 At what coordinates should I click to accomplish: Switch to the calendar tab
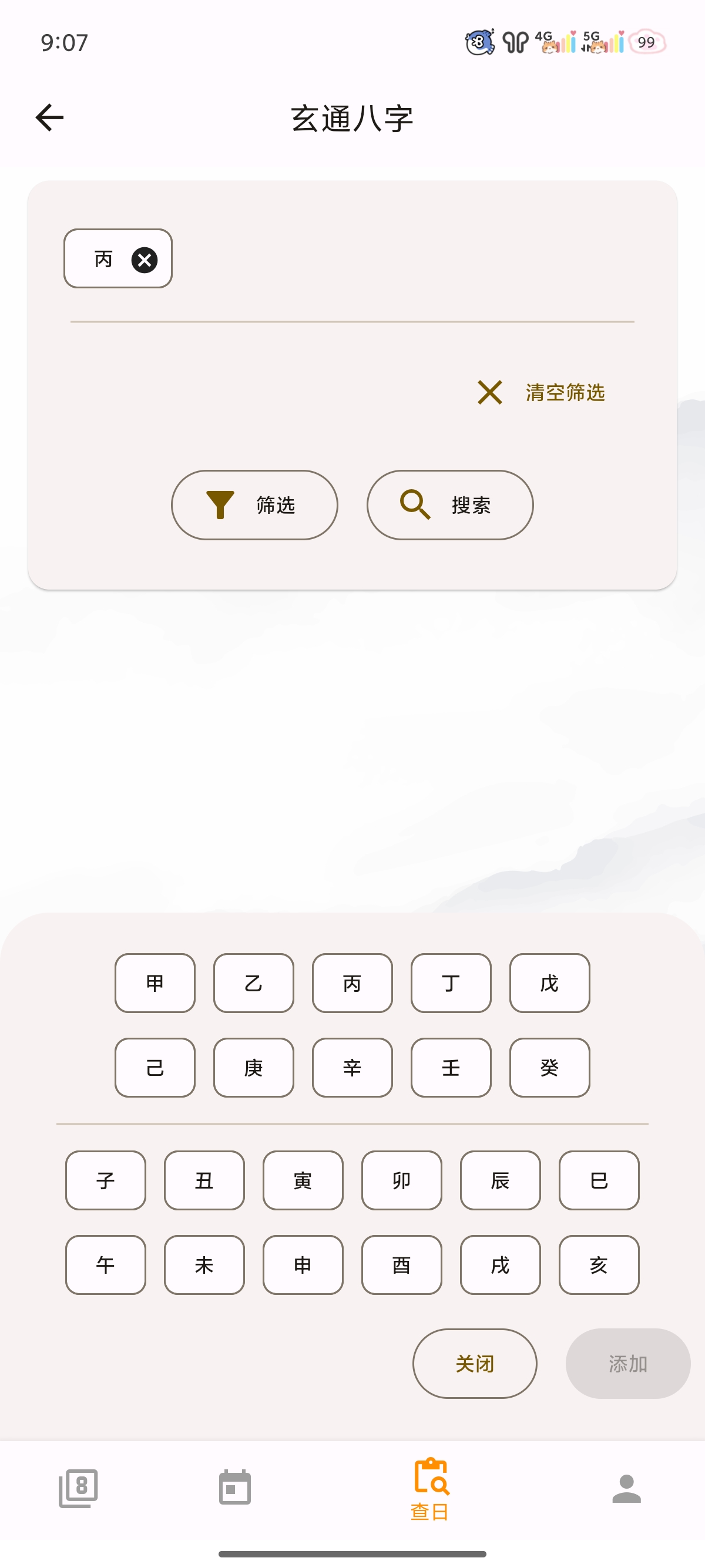tap(235, 1488)
